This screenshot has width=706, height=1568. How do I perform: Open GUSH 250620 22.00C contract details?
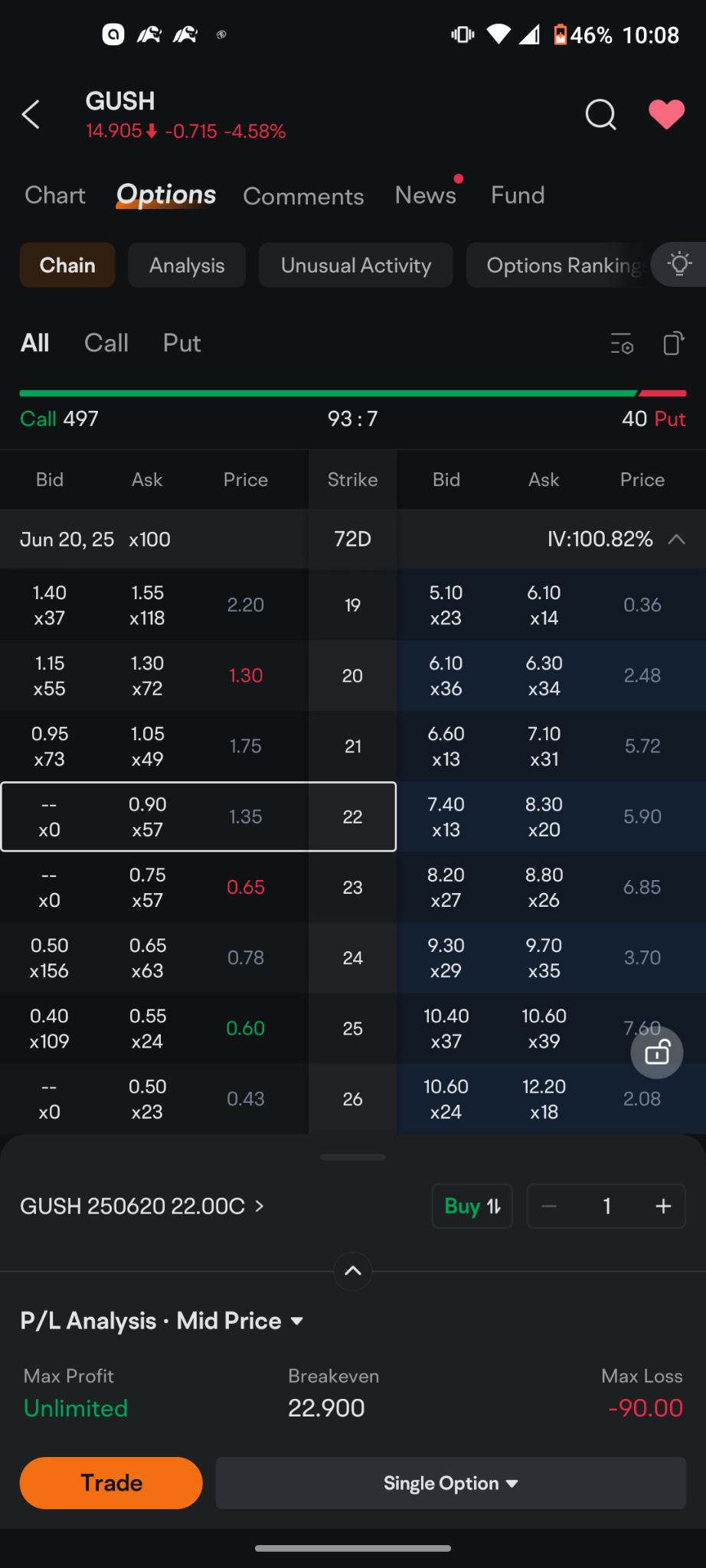point(142,1206)
